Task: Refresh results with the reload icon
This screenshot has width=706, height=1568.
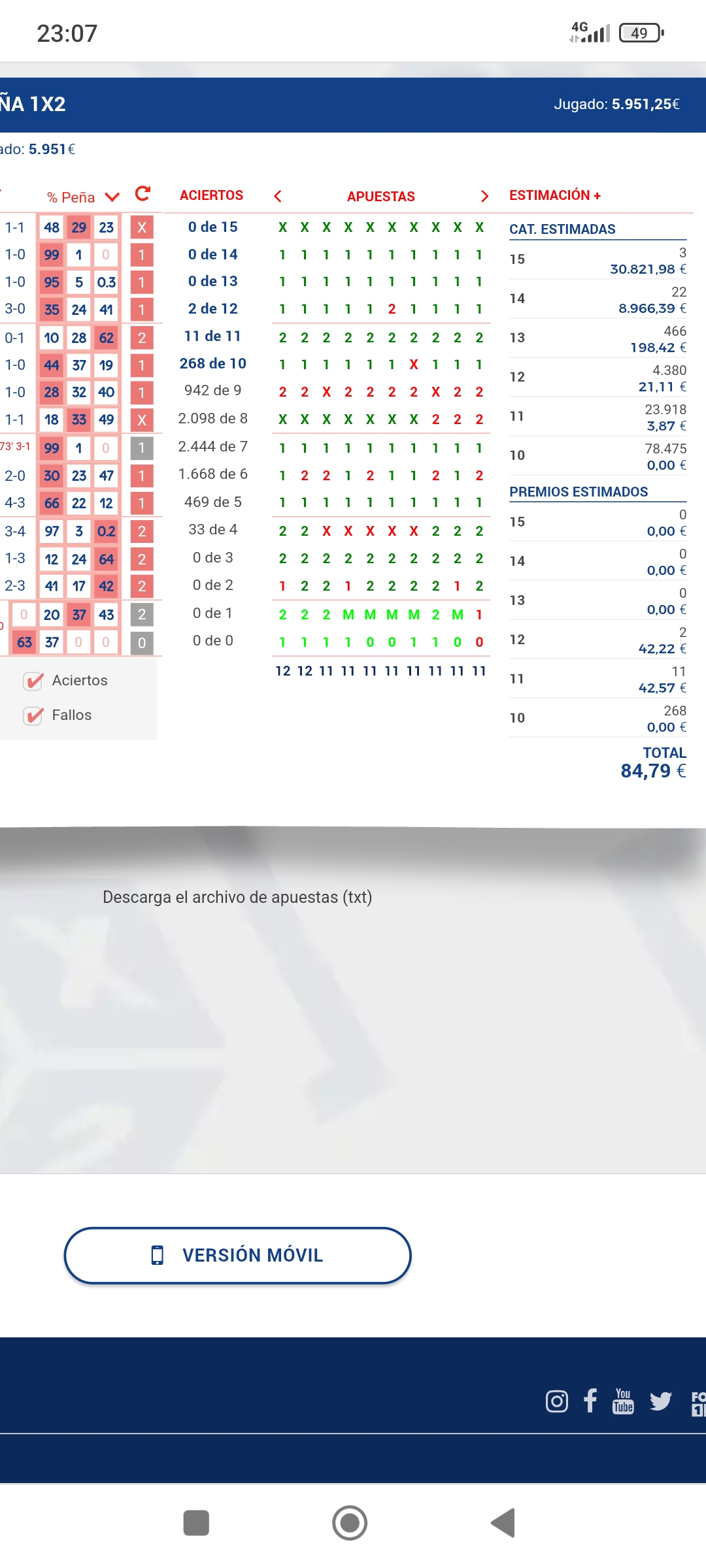Action: coord(143,194)
